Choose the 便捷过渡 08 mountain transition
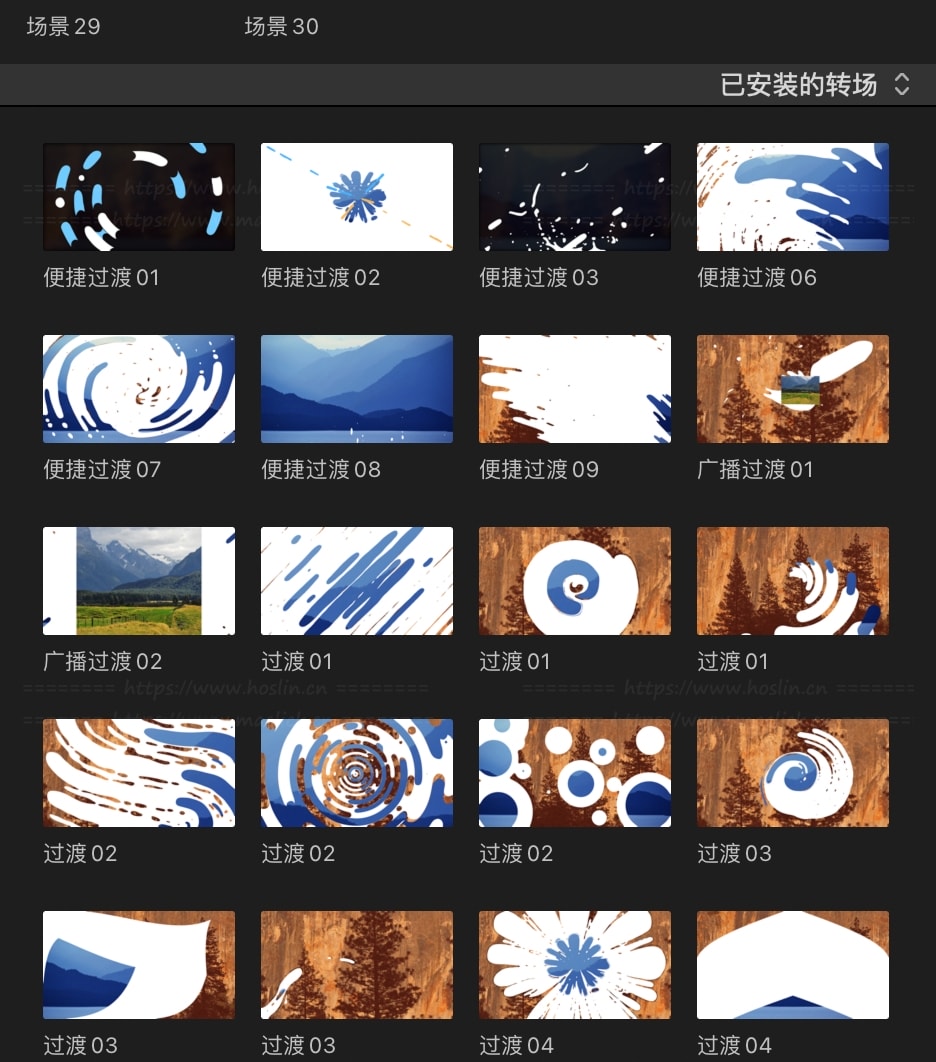Viewport: 936px width, 1062px height. coord(357,389)
